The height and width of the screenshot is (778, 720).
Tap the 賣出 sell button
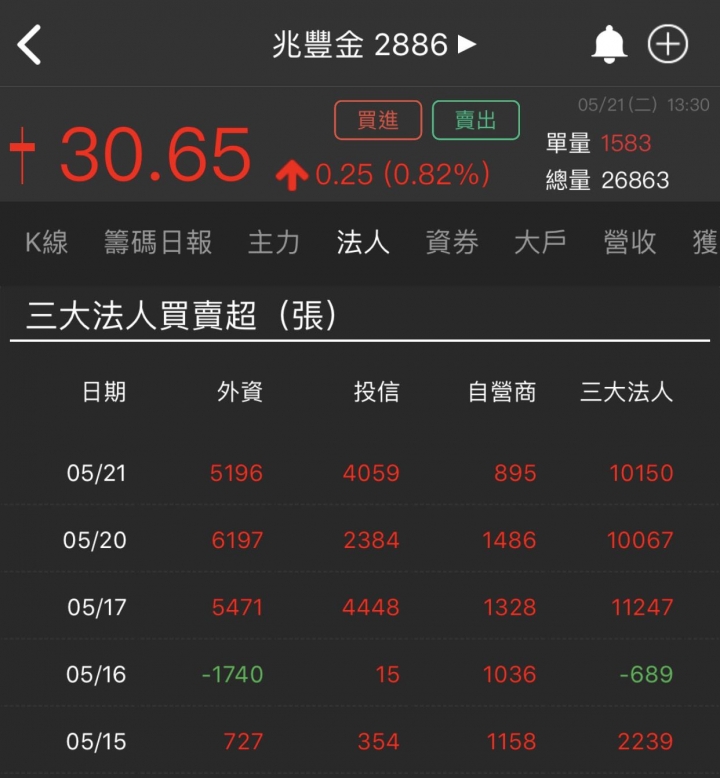click(x=476, y=121)
